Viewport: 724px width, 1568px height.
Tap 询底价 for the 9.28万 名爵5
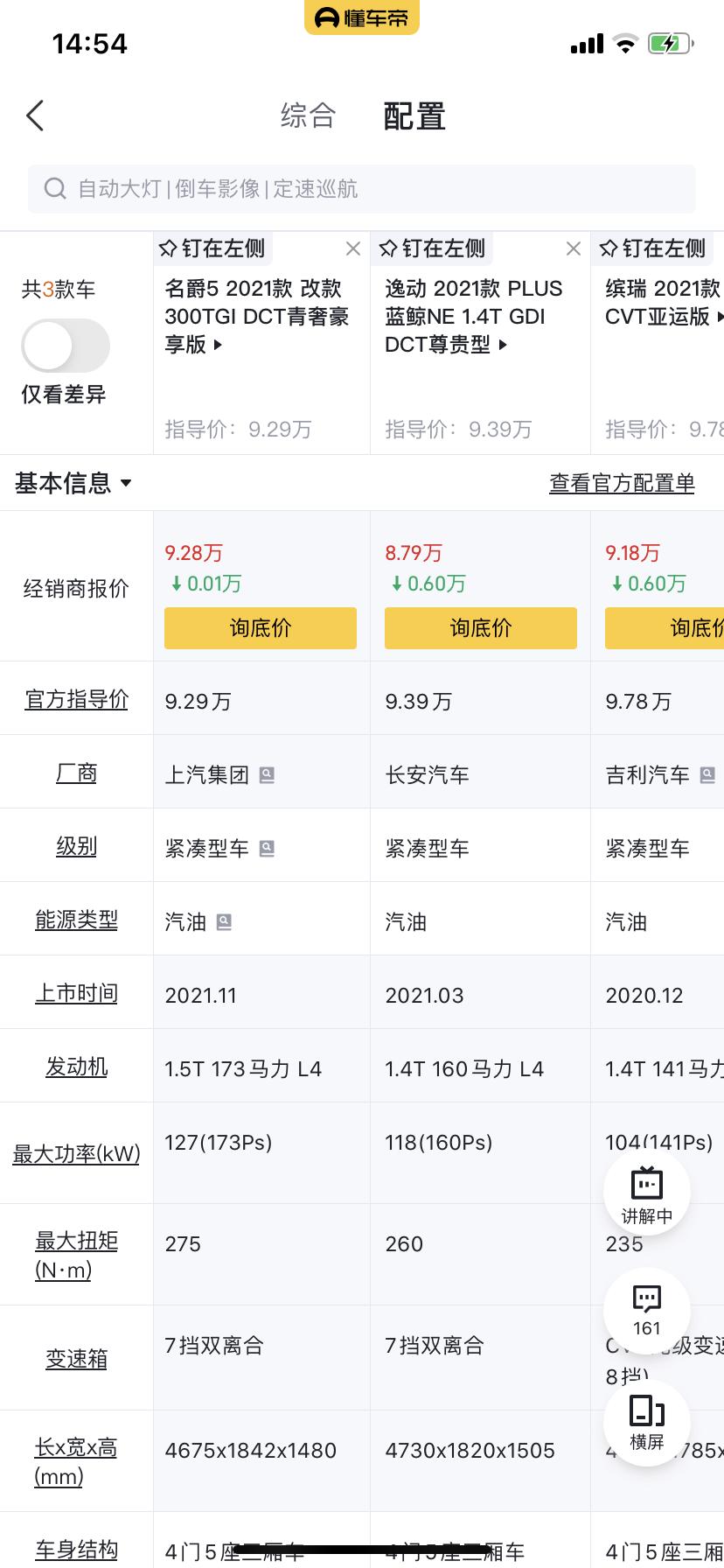[x=261, y=628]
